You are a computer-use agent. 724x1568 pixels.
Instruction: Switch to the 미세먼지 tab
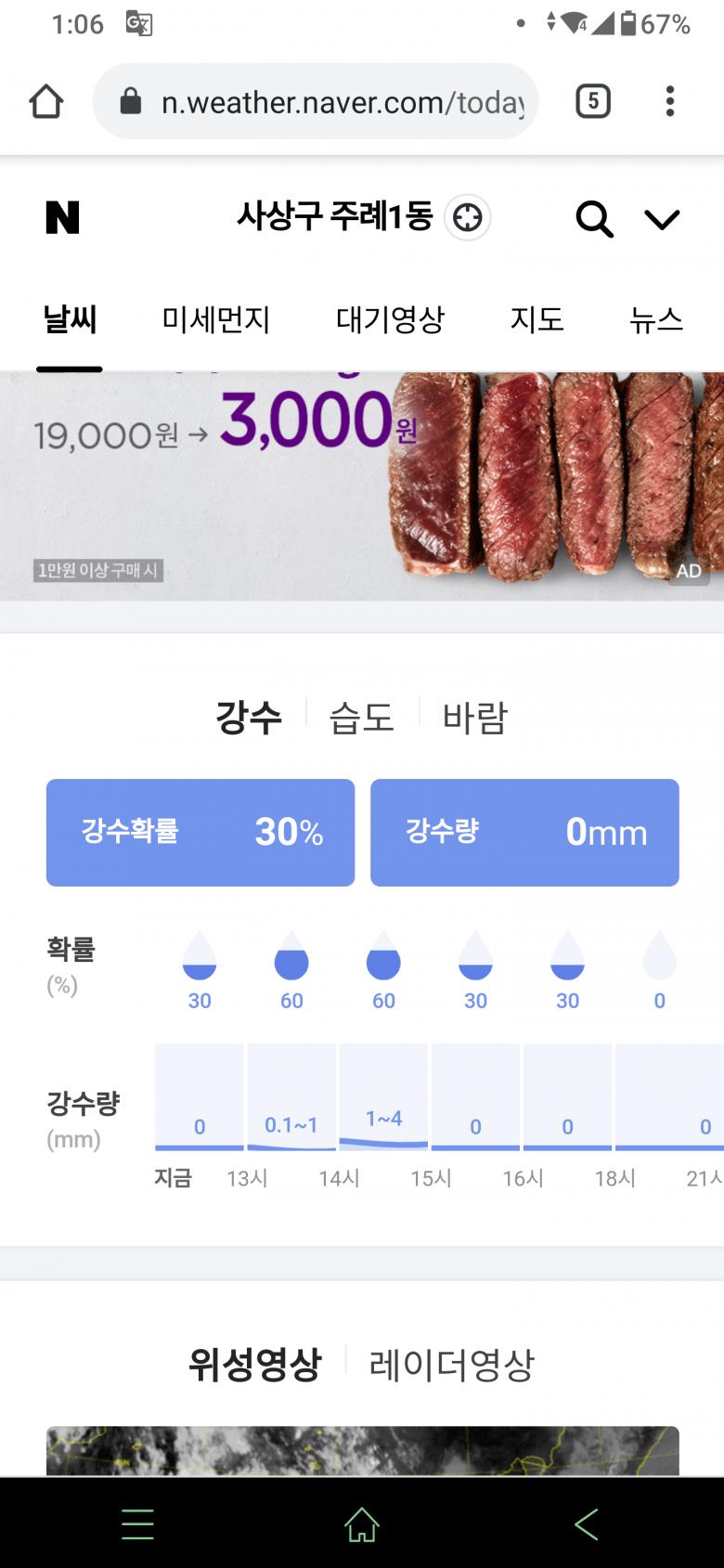pos(215,319)
